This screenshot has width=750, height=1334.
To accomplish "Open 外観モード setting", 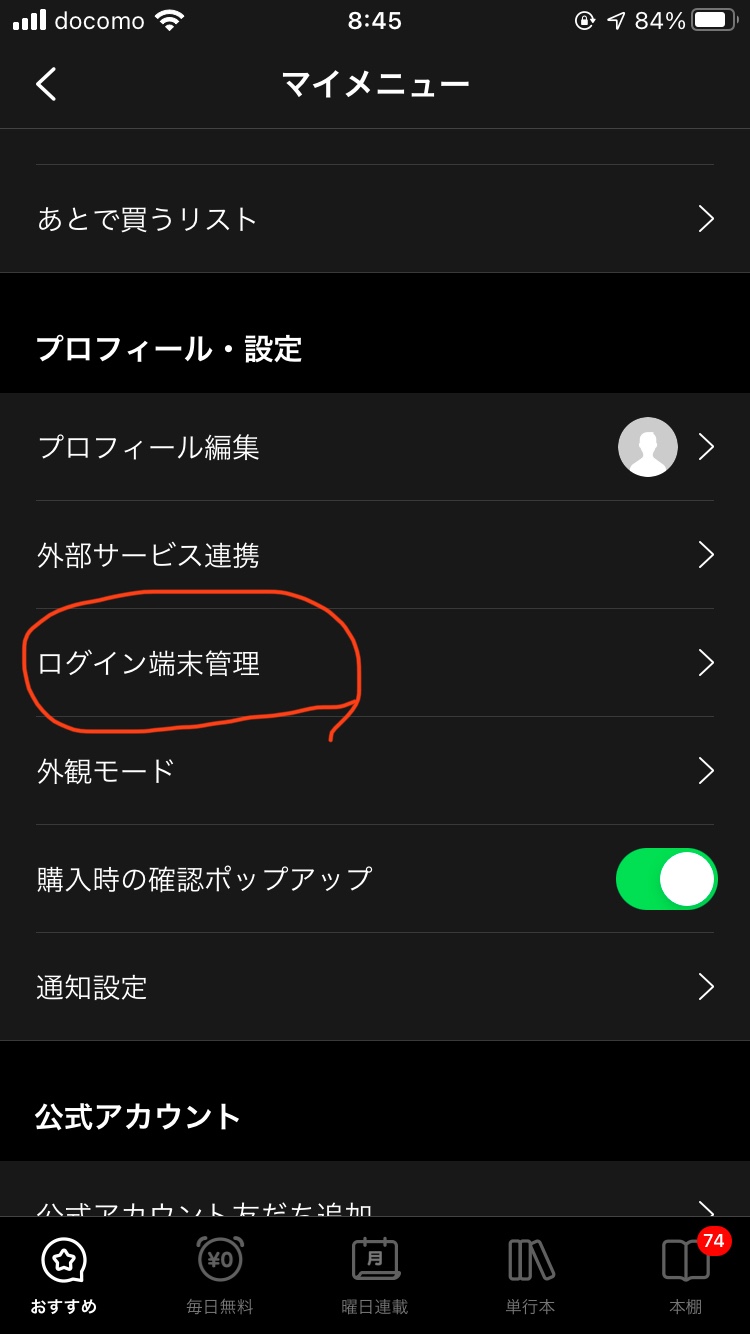I will (375, 771).
